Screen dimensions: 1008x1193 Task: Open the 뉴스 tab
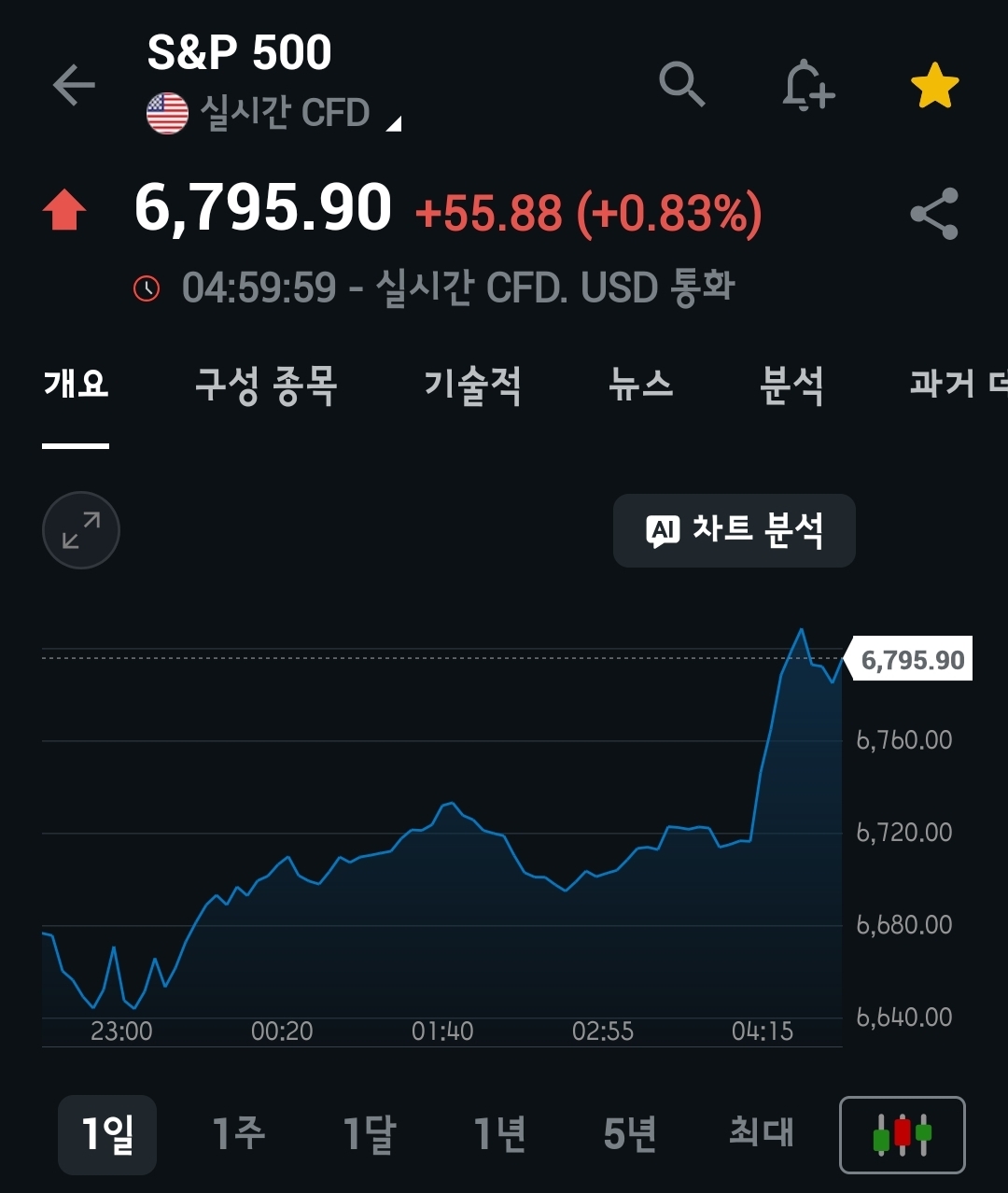(x=640, y=385)
